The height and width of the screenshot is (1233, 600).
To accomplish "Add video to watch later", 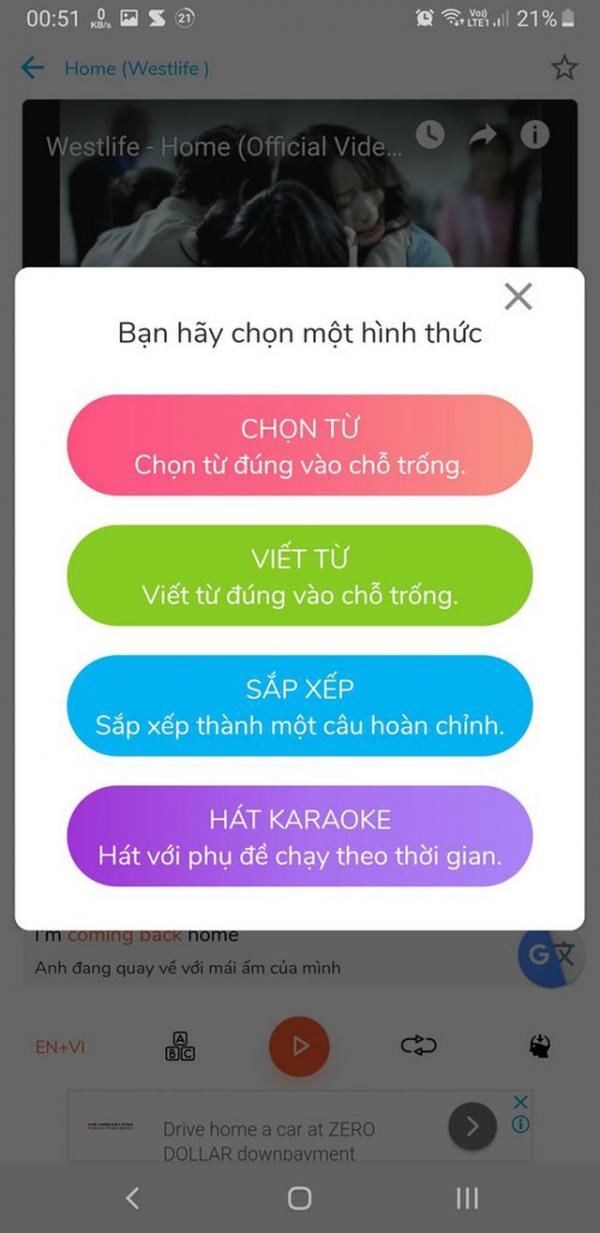I will pyautogui.click(x=430, y=134).
